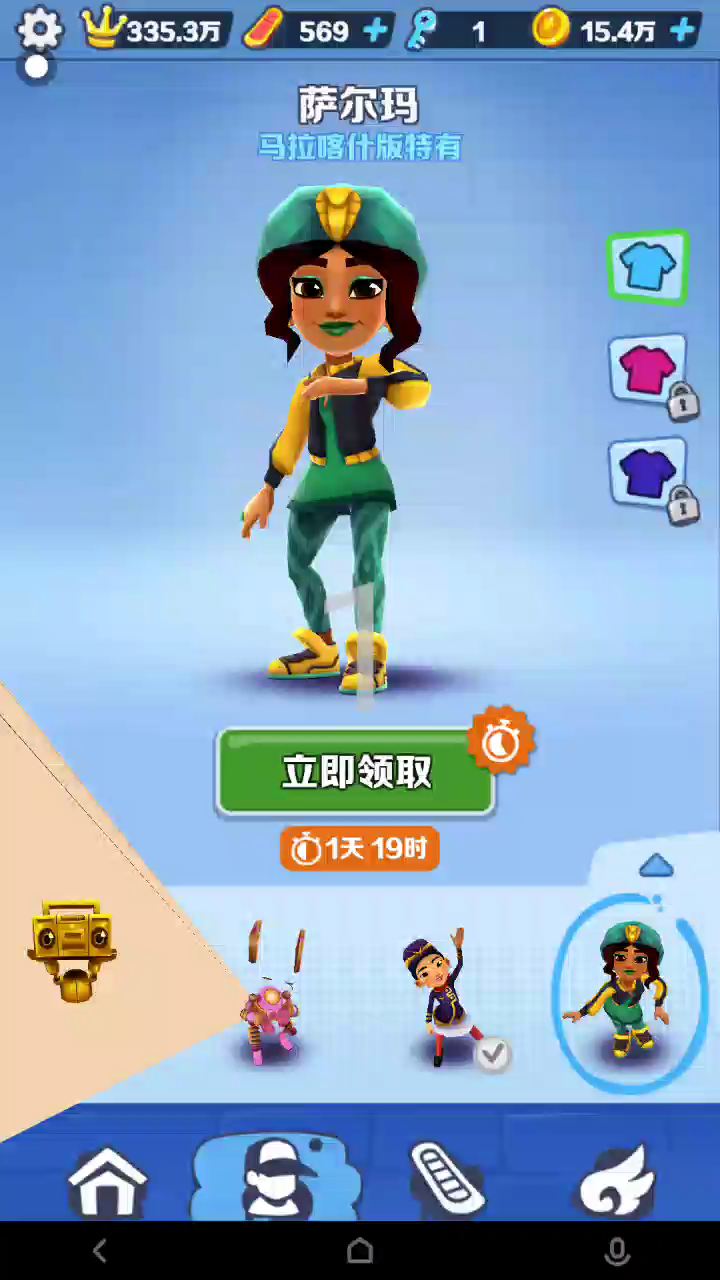Image resolution: width=720 pixels, height=1280 pixels.
Task: Tap the green 立即领取 claim button
Action: pos(356,772)
